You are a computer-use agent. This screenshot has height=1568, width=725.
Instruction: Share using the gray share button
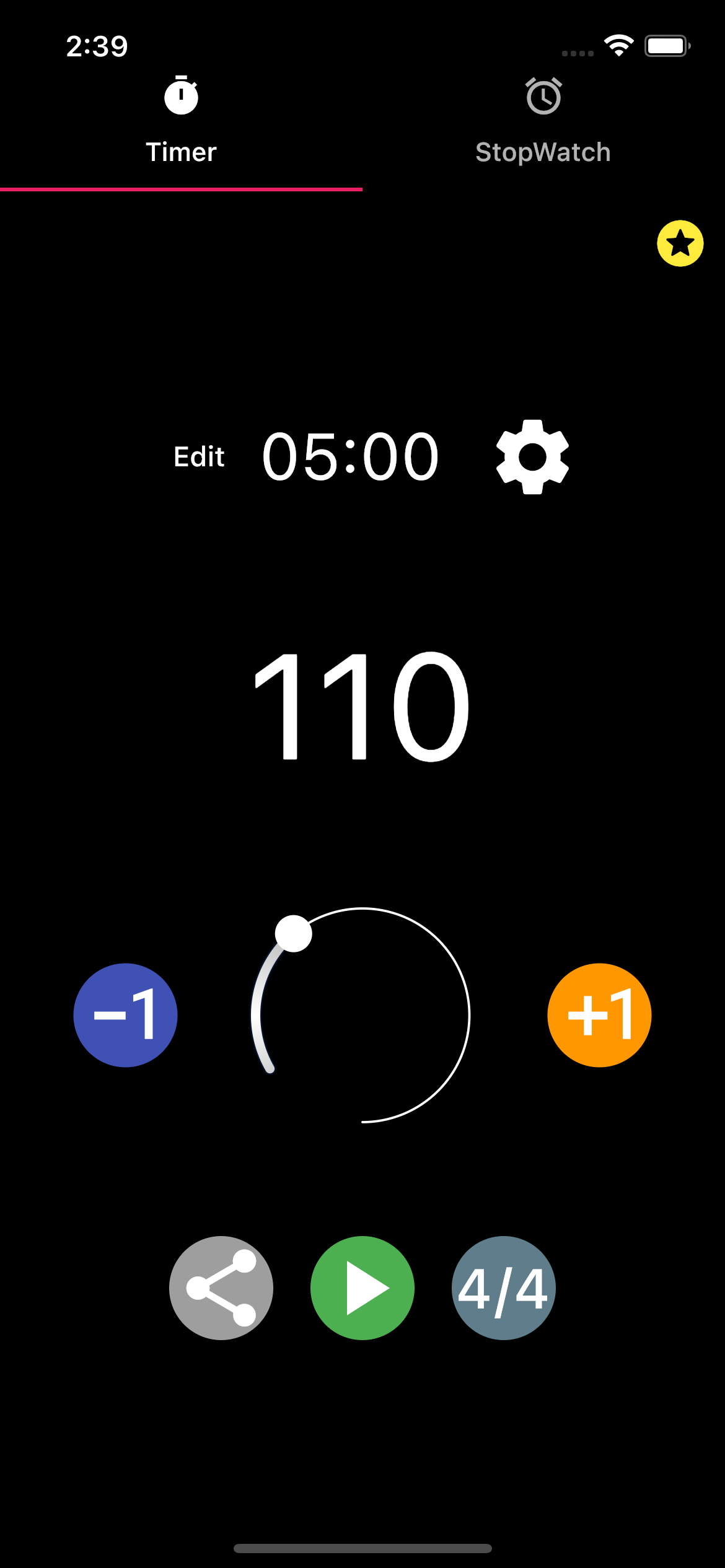point(221,1288)
